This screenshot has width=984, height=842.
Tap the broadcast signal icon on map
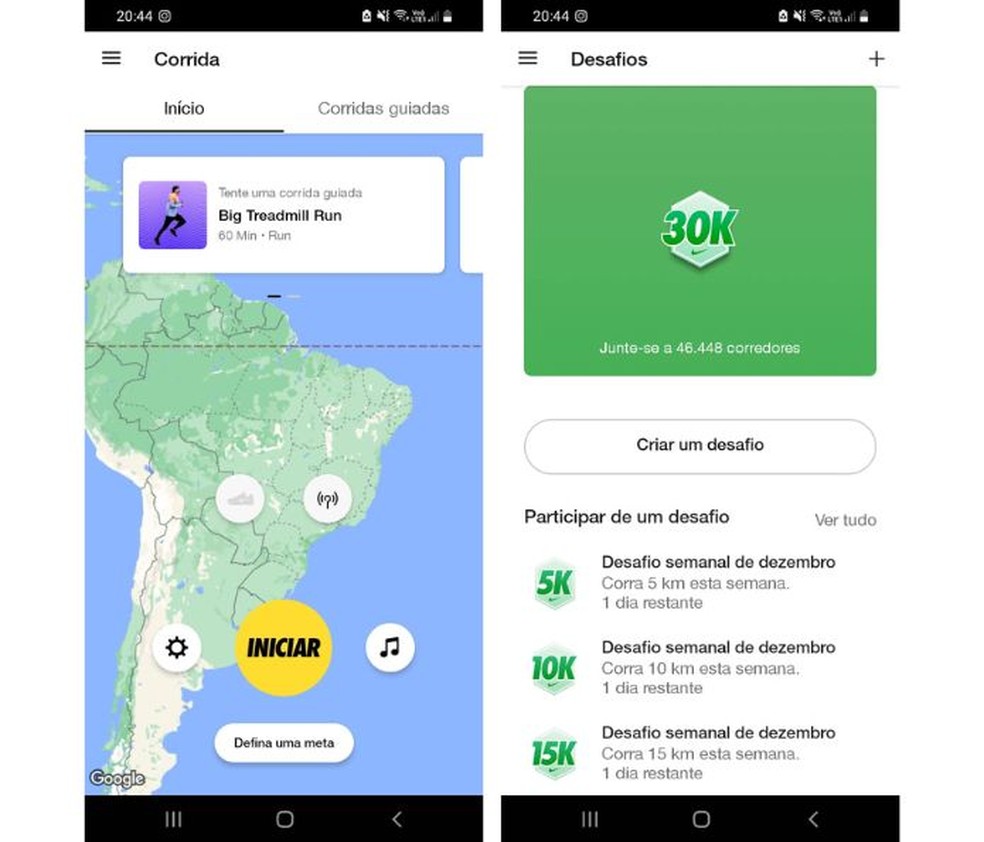[x=327, y=499]
